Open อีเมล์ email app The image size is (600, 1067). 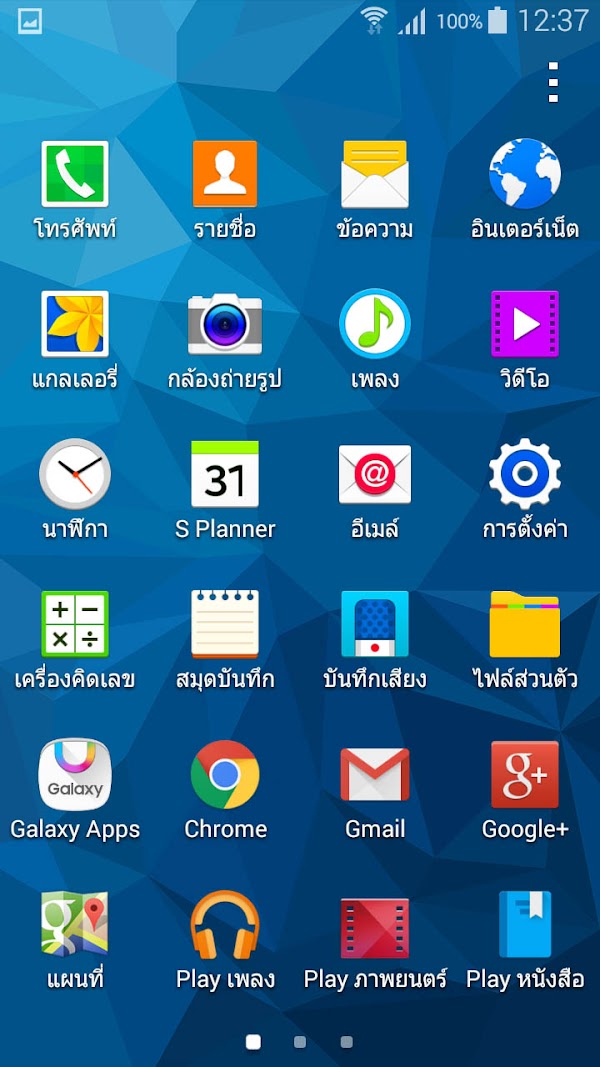[375, 474]
